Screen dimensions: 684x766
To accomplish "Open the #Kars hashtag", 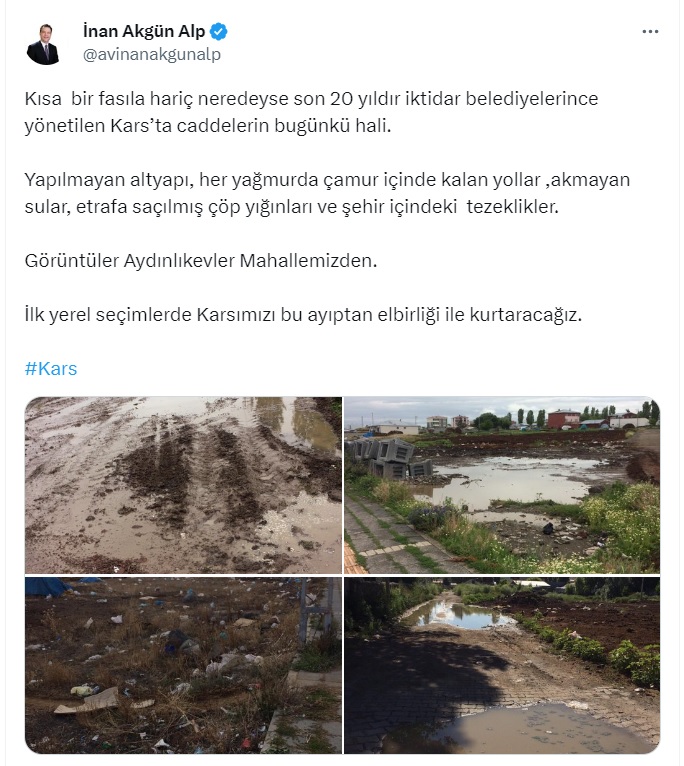I will pos(51,368).
